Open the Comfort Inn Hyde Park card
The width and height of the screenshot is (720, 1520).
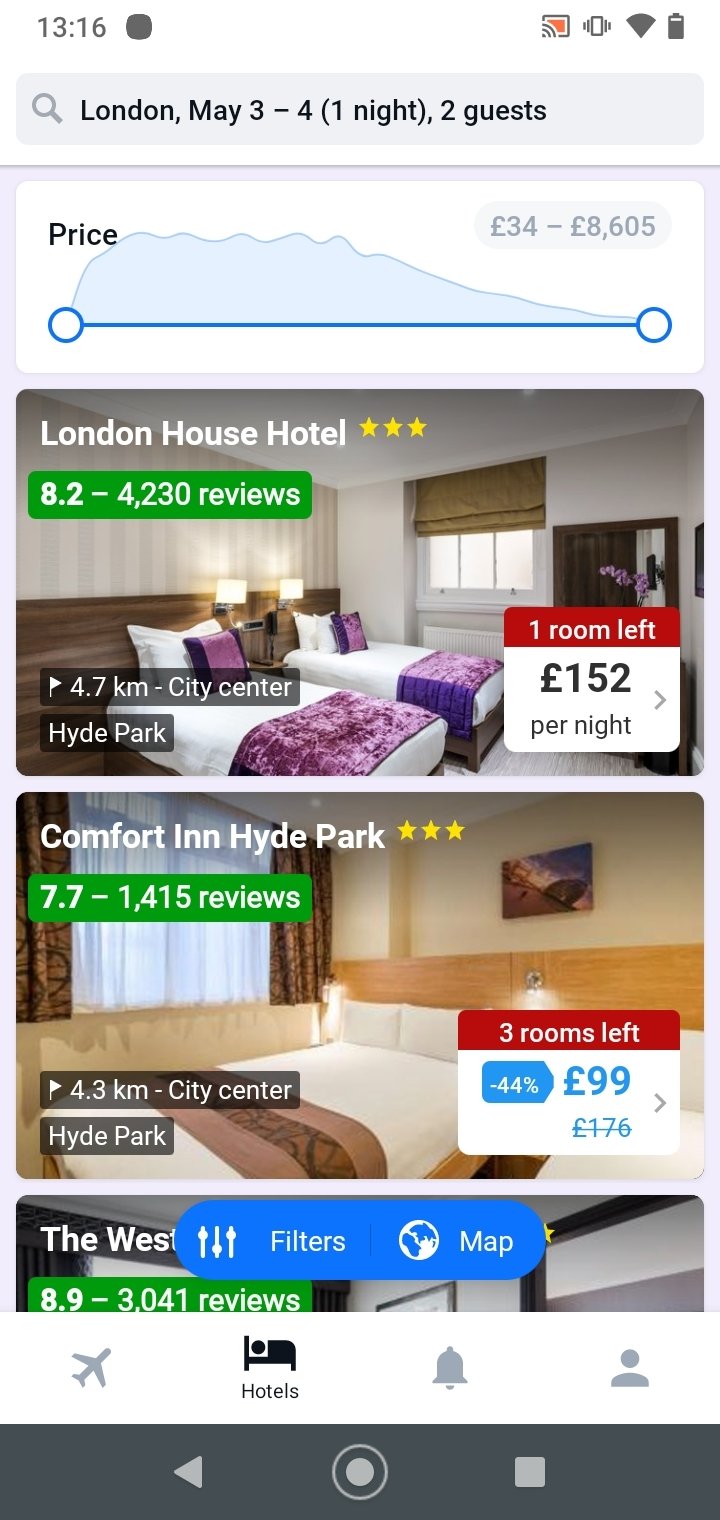(360, 985)
